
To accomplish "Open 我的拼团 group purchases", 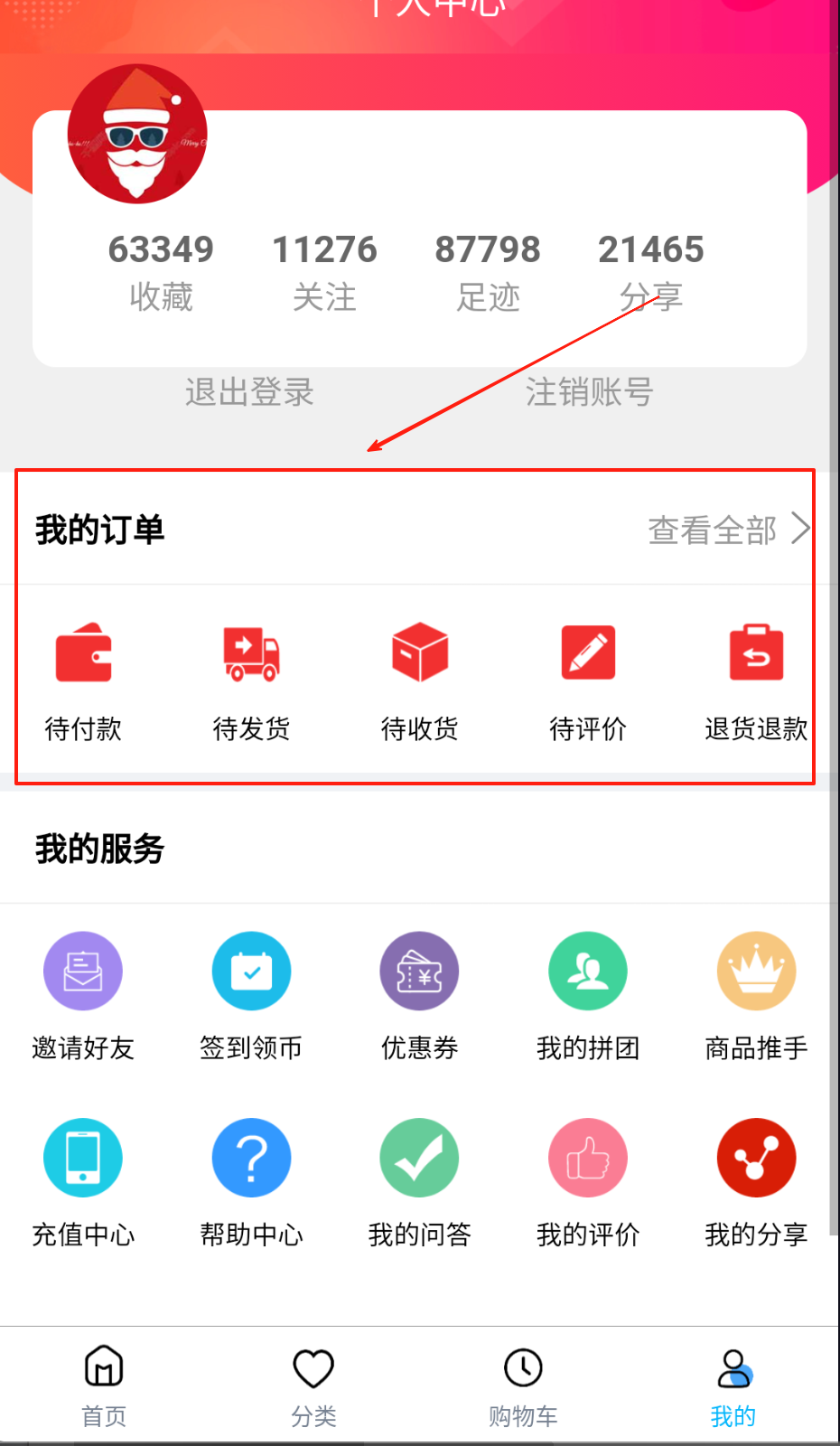I will click(x=588, y=994).
